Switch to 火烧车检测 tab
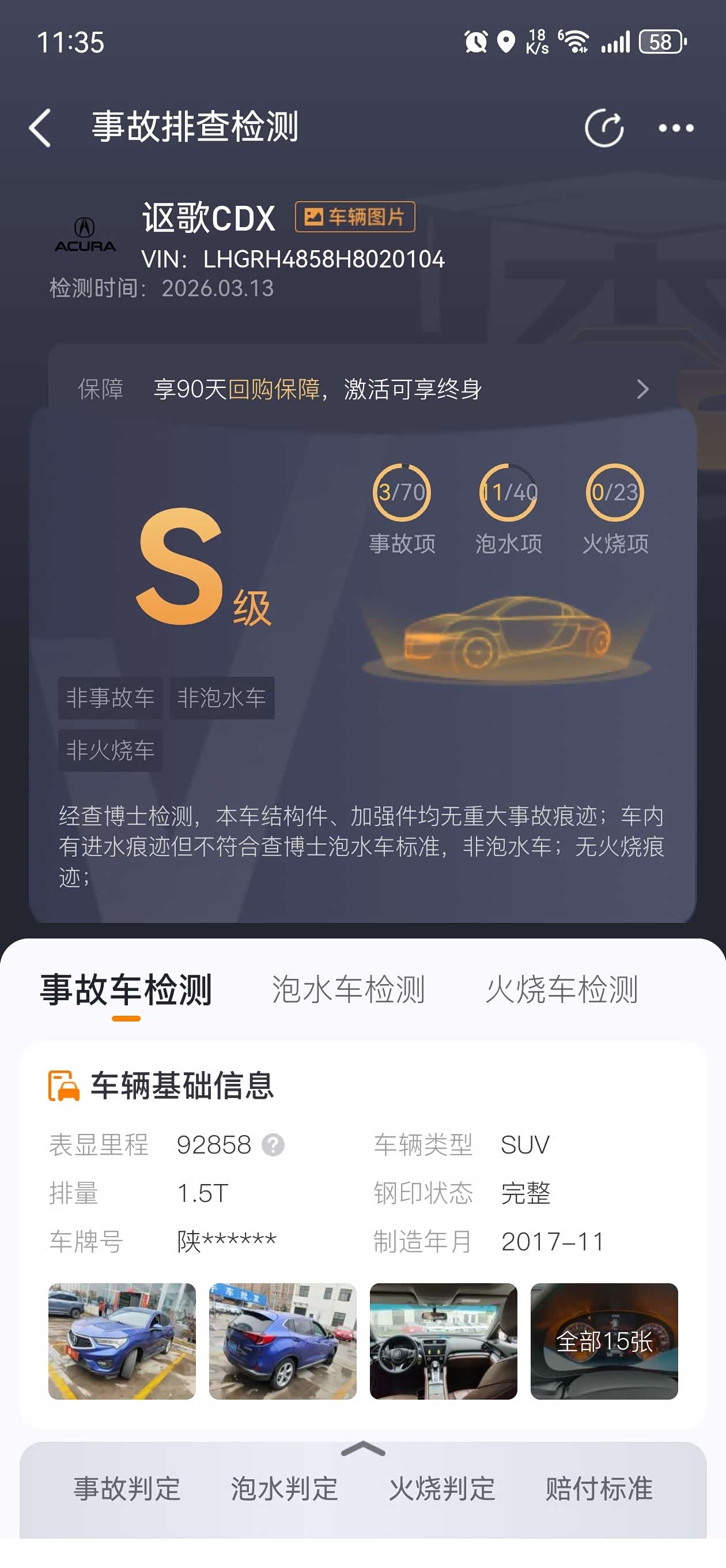726x1568 pixels. [x=561, y=989]
